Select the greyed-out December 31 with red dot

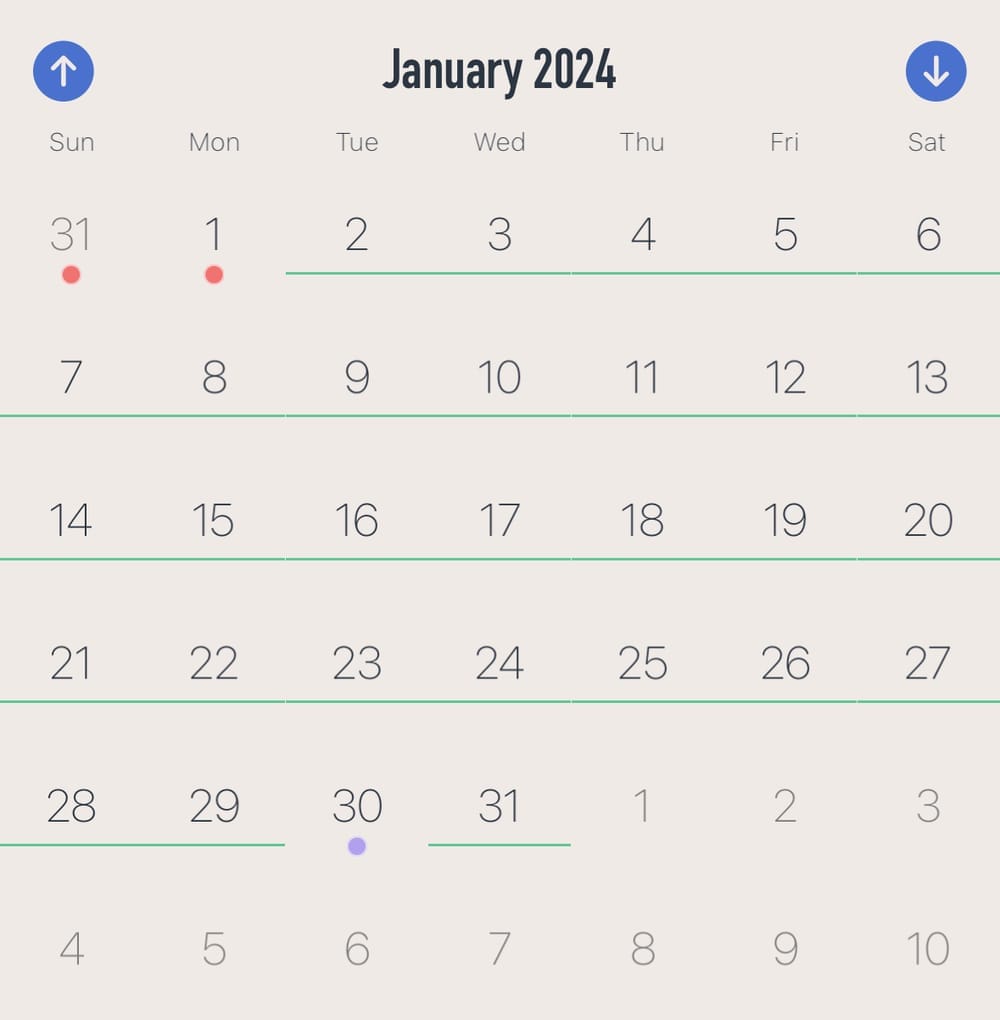(71, 235)
